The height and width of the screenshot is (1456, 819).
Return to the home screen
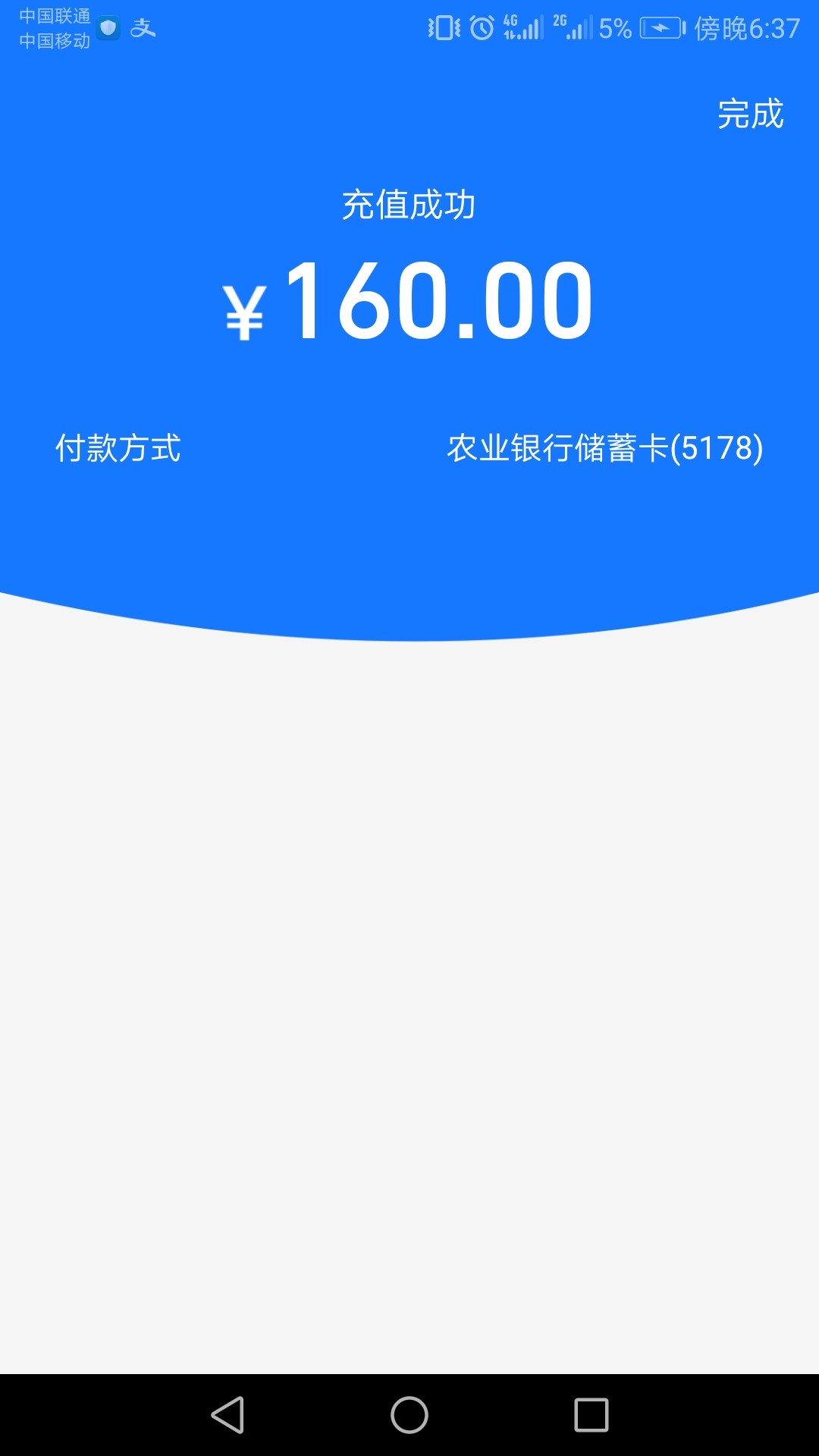coord(409,1415)
